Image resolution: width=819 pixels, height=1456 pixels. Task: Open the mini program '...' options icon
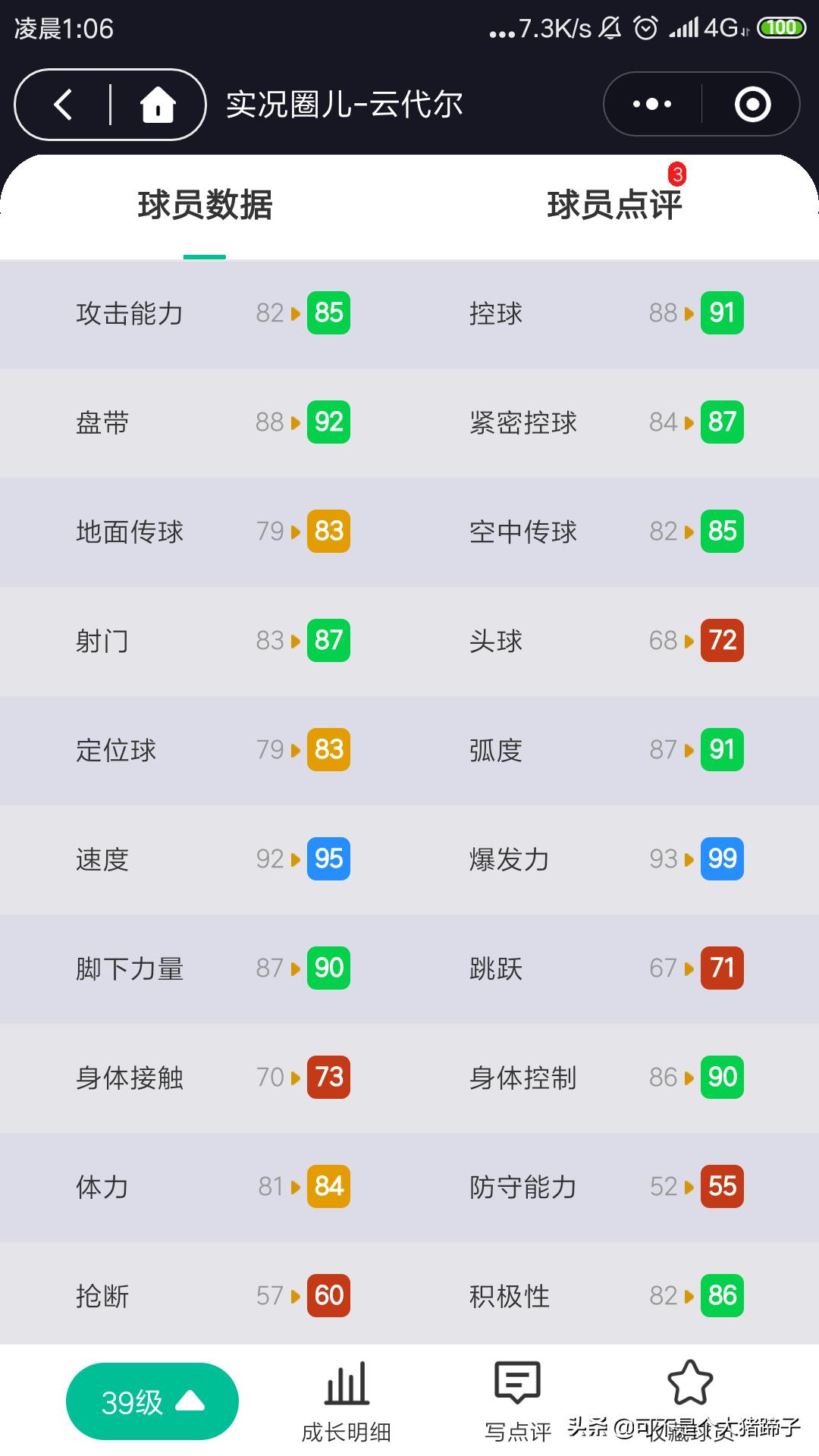tap(651, 104)
